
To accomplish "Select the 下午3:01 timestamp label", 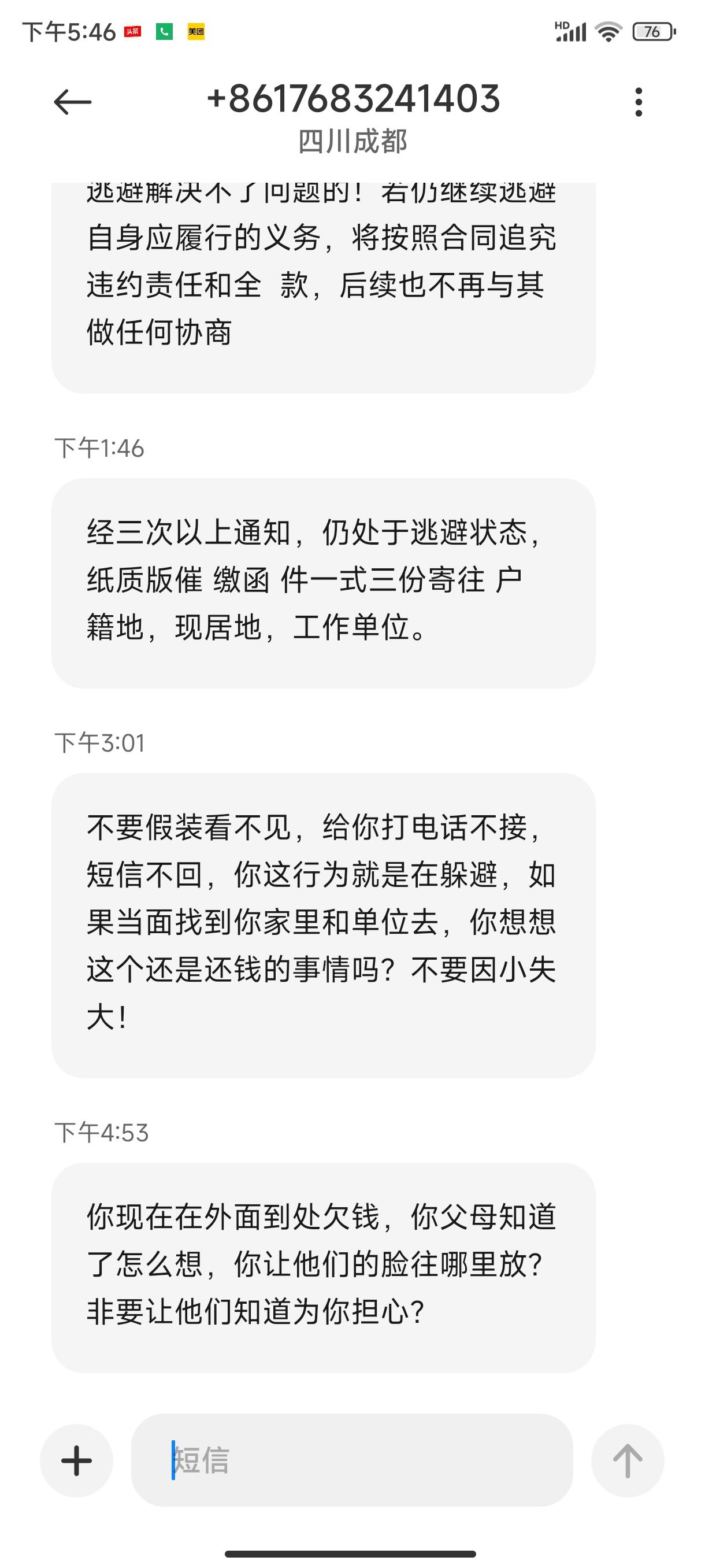I will 99,741.
